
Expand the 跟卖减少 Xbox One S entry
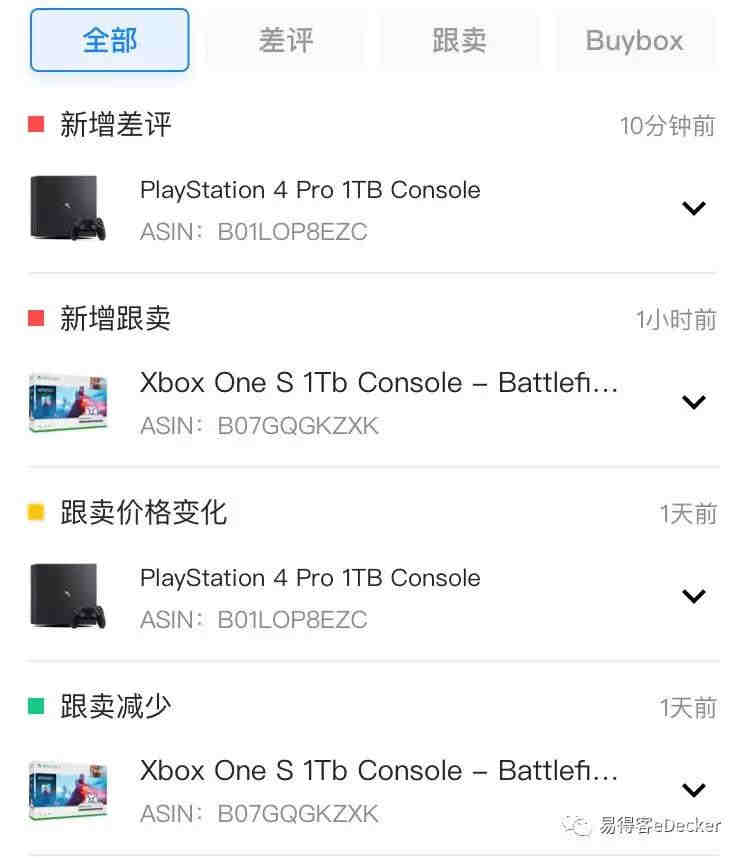[693, 790]
